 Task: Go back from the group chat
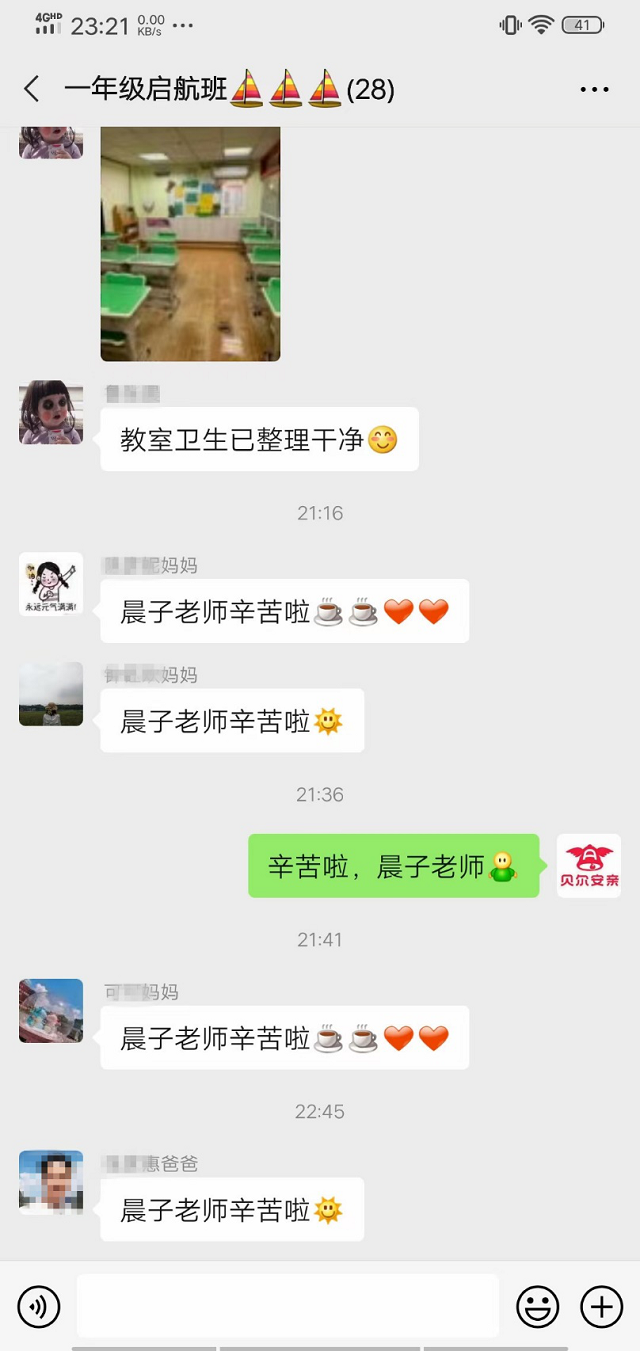pyautogui.click(x=32, y=89)
